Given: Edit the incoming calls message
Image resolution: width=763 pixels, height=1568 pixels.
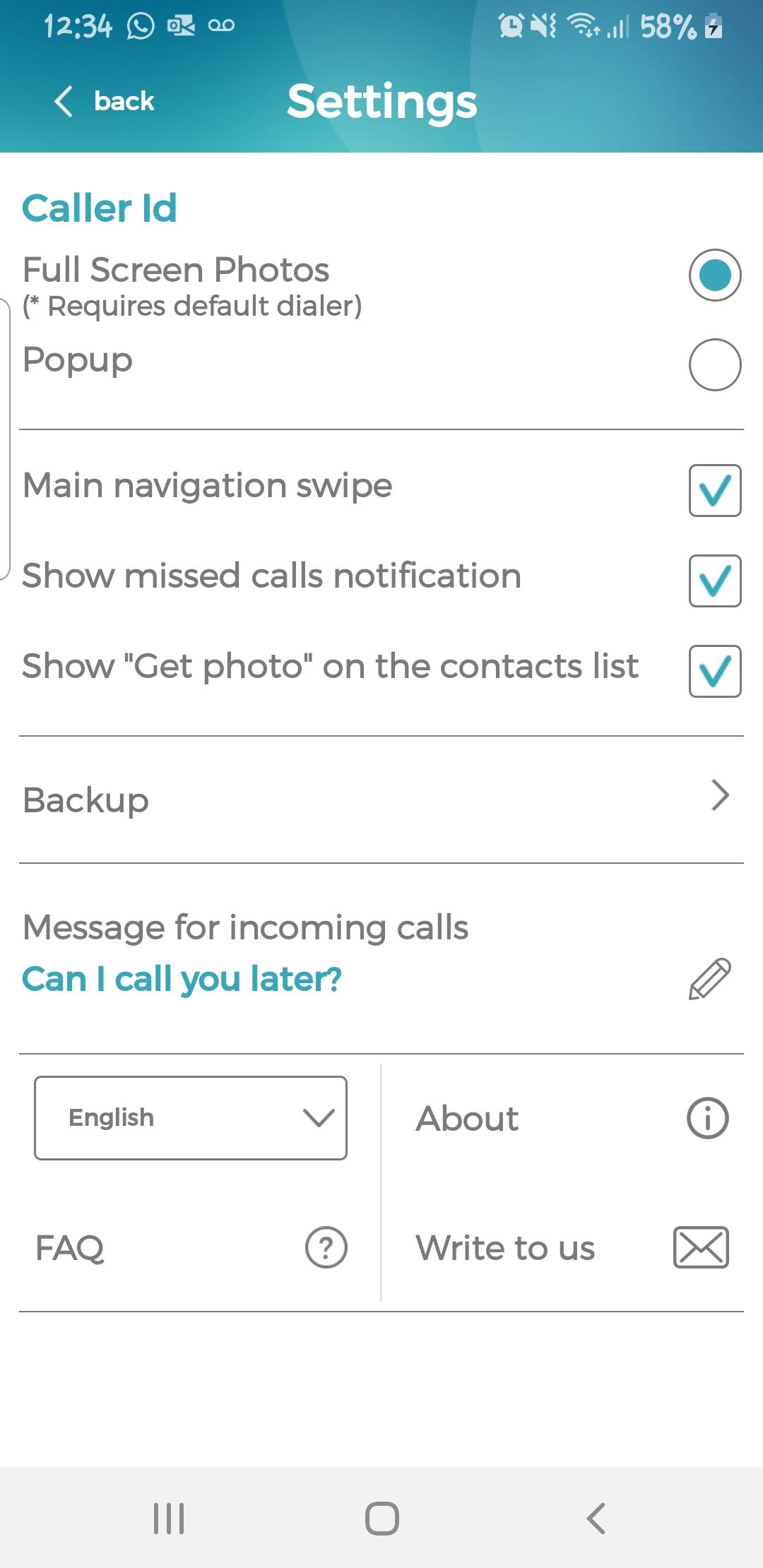Looking at the screenshot, I should point(709,979).
